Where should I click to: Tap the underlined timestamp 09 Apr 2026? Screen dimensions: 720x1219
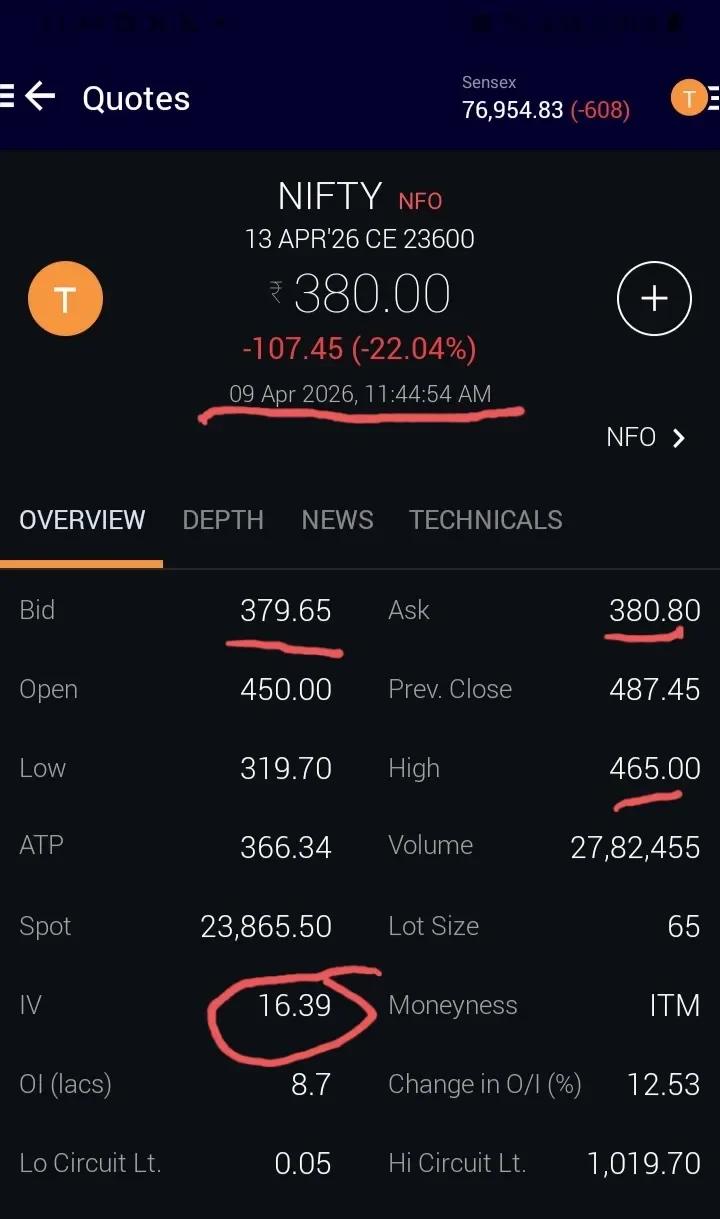pyautogui.click(x=360, y=394)
